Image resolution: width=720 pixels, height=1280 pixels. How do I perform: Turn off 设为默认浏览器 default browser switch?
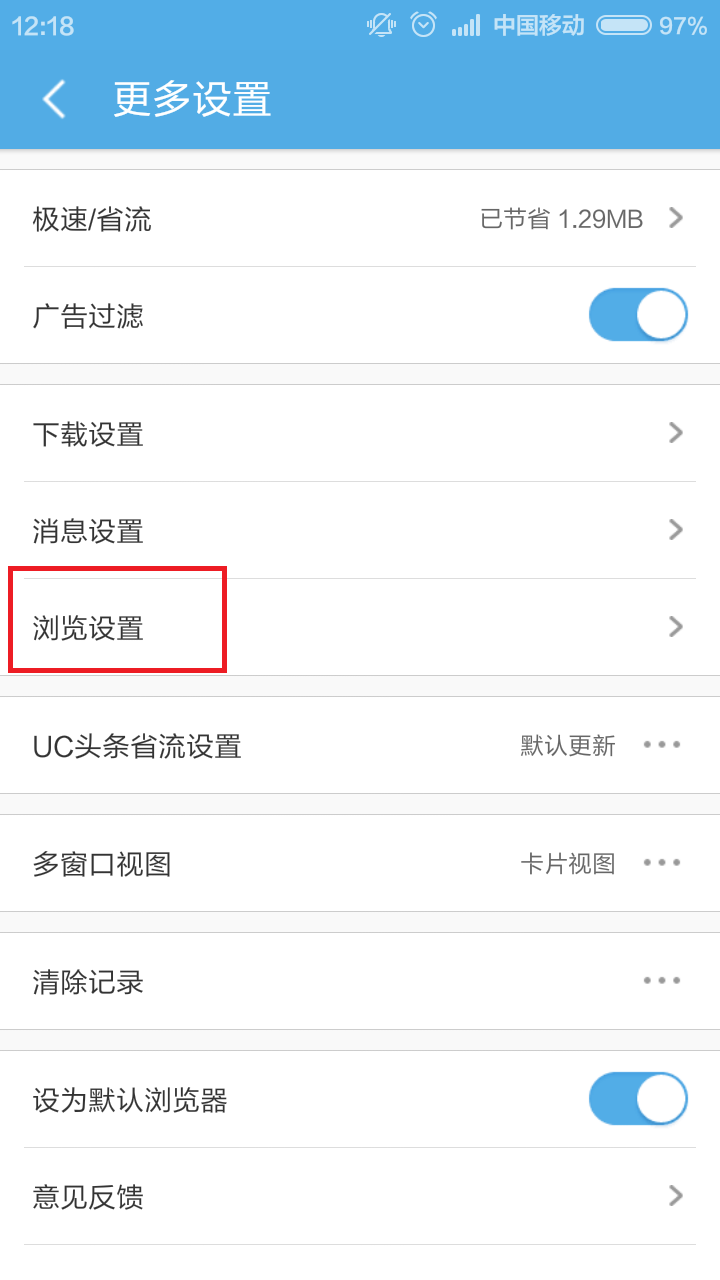638,1098
